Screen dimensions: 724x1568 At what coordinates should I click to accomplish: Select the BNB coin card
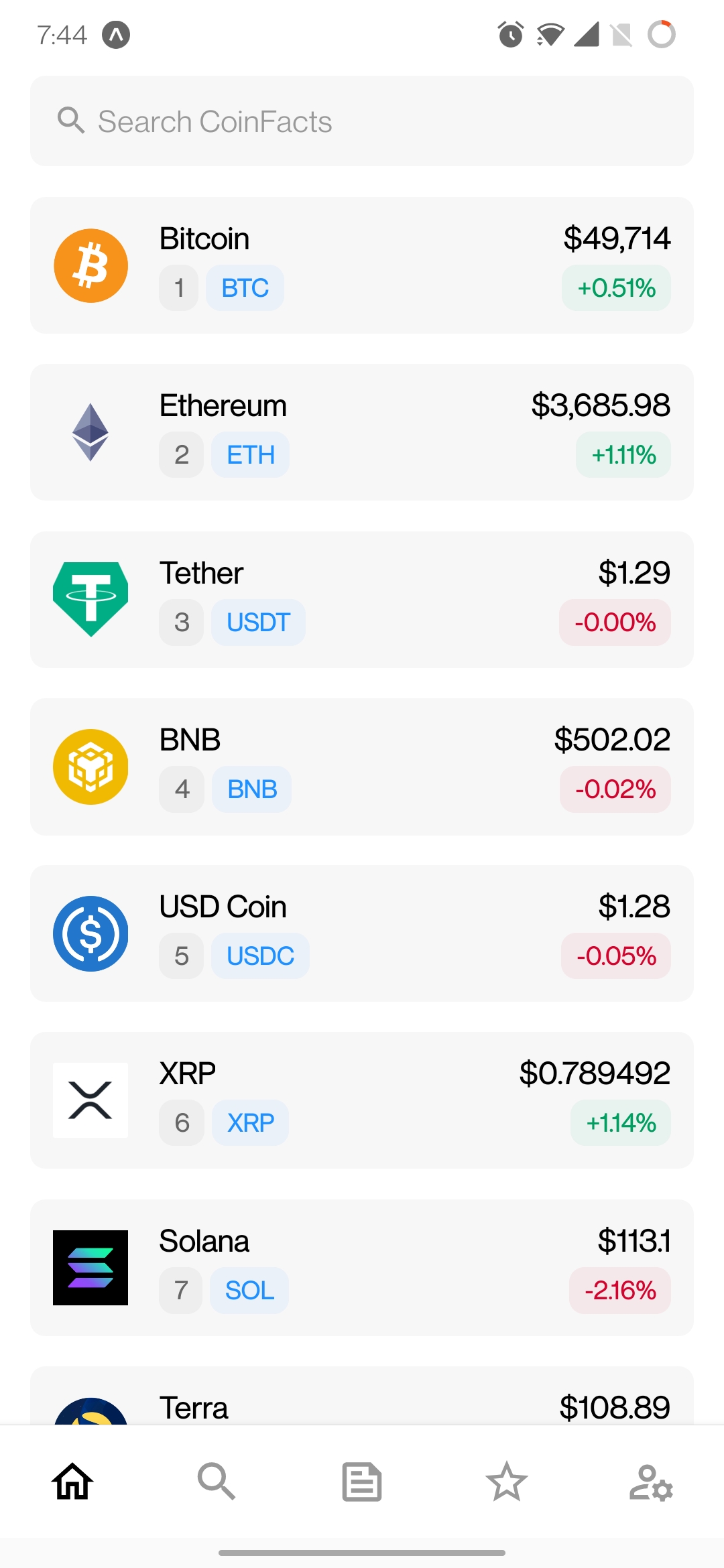362,767
